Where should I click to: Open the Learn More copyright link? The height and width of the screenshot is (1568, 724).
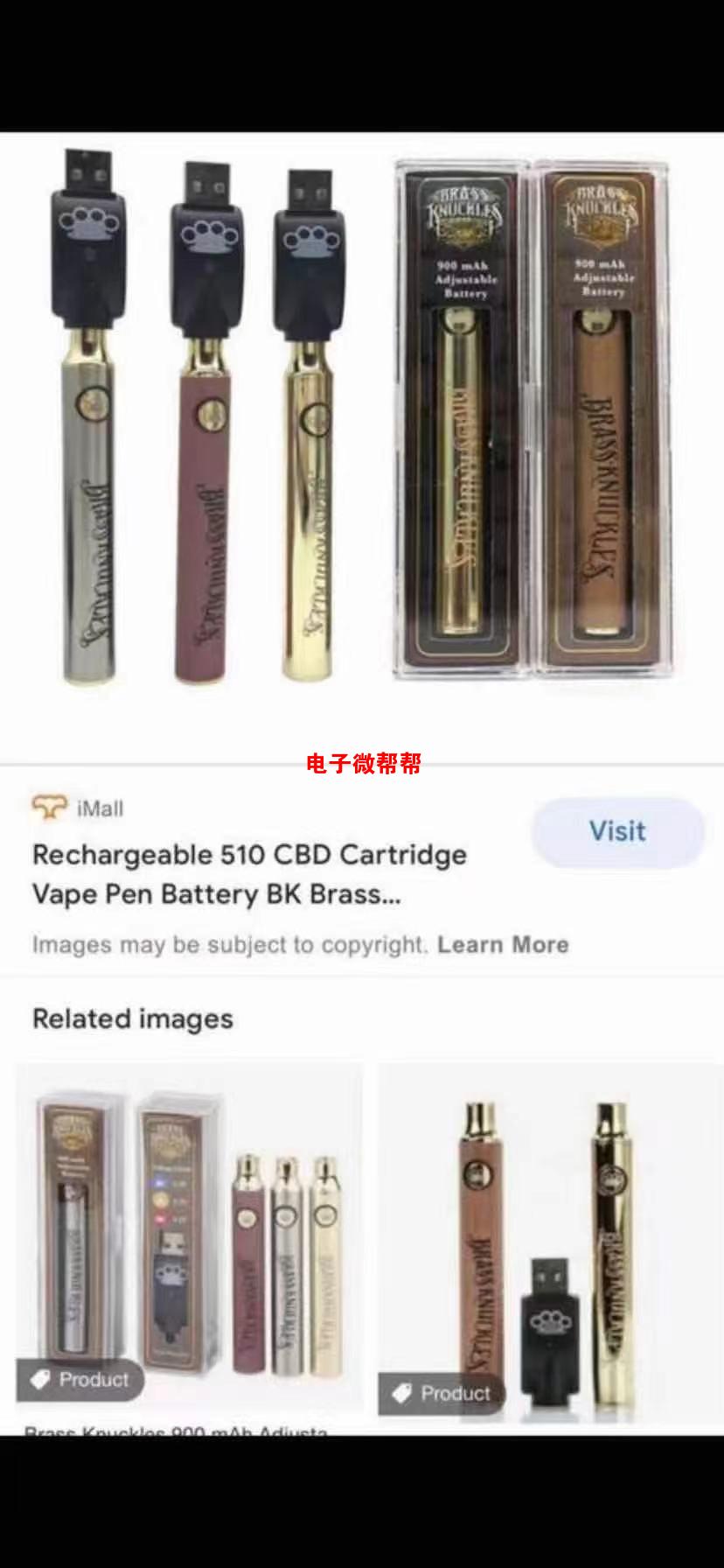503,945
